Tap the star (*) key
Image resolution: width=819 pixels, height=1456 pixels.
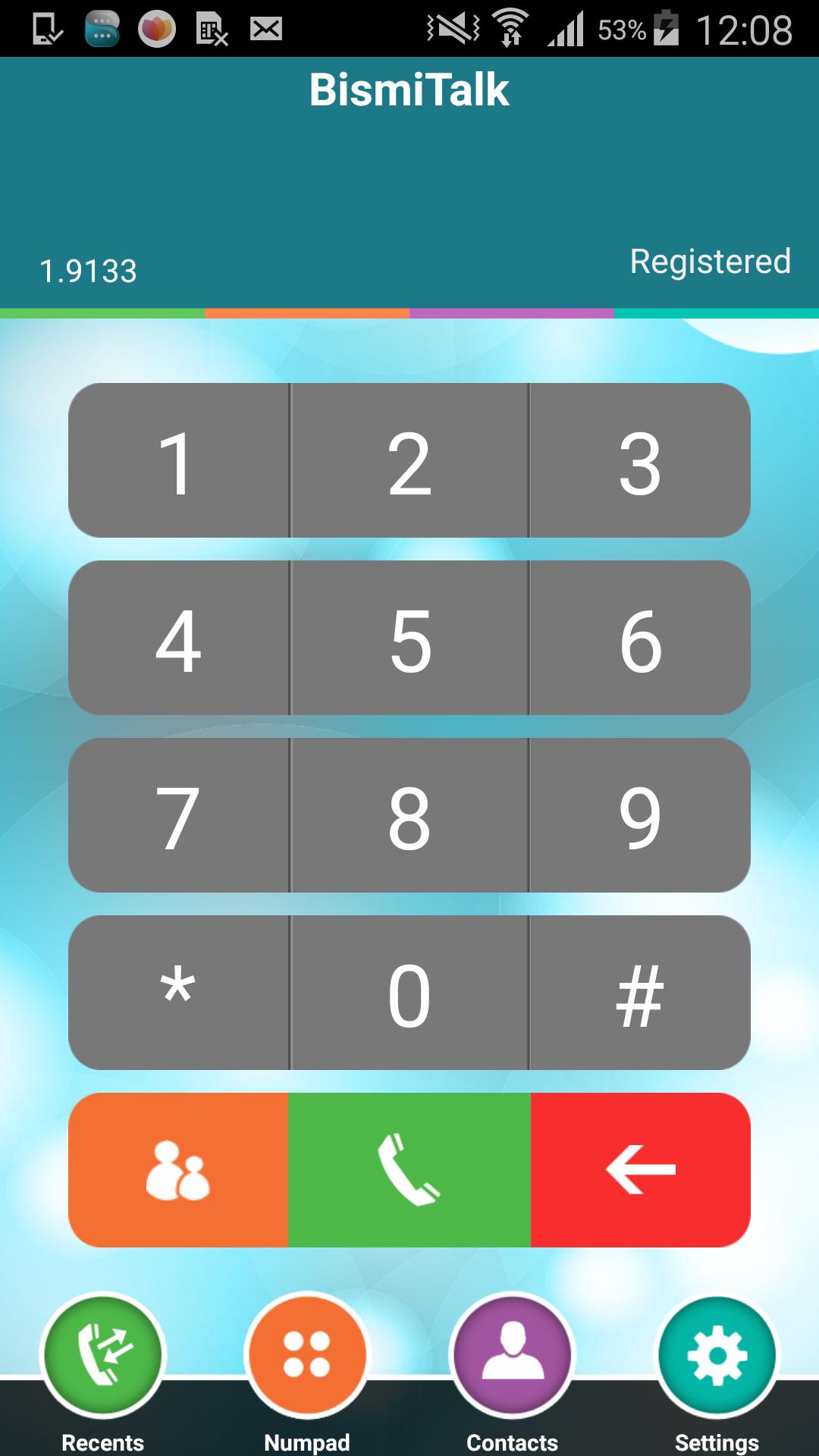click(x=178, y=993)
